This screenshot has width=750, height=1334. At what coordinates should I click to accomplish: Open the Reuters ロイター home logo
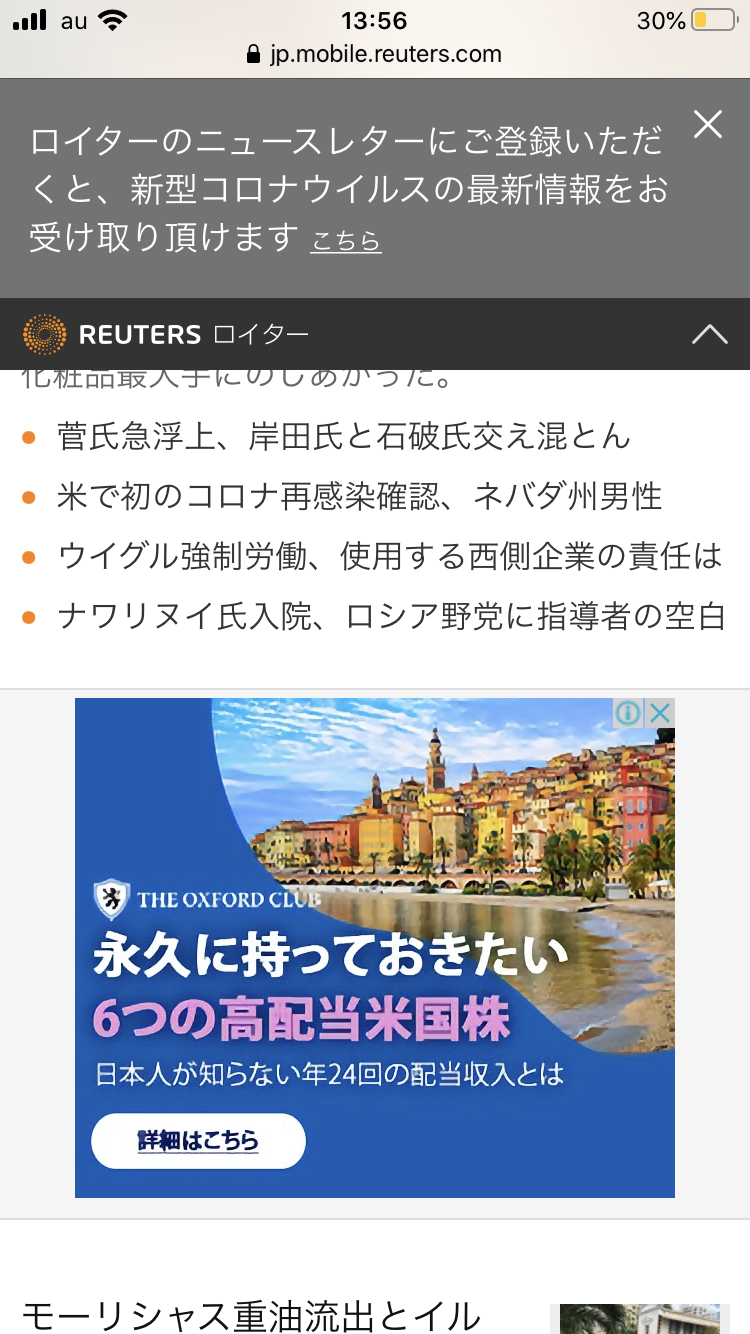(166, 335)
